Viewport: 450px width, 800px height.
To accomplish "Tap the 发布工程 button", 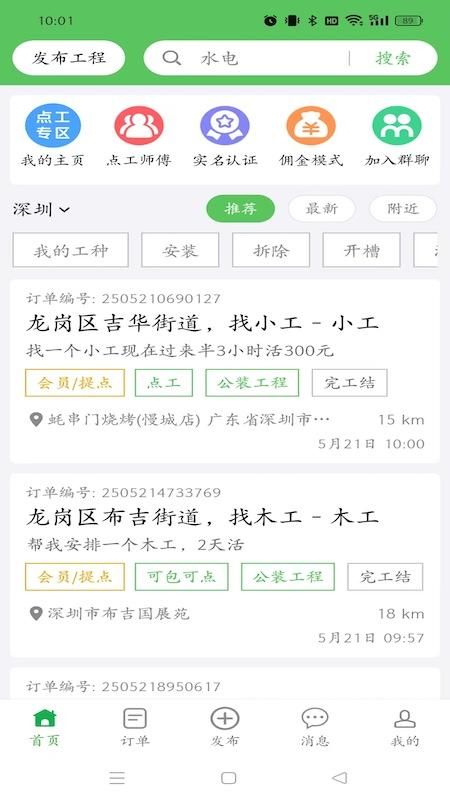I will click(x=68, y=58).
